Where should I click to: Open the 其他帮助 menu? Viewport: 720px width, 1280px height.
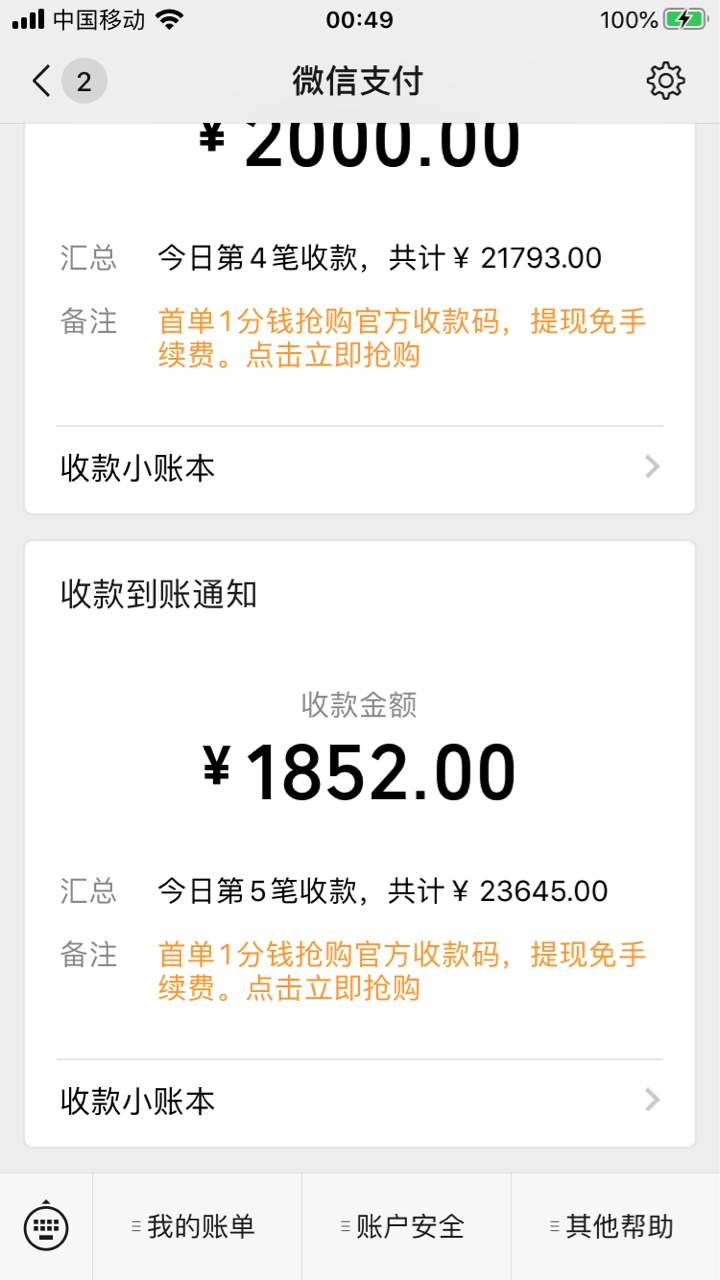[x=616, y=1226]
